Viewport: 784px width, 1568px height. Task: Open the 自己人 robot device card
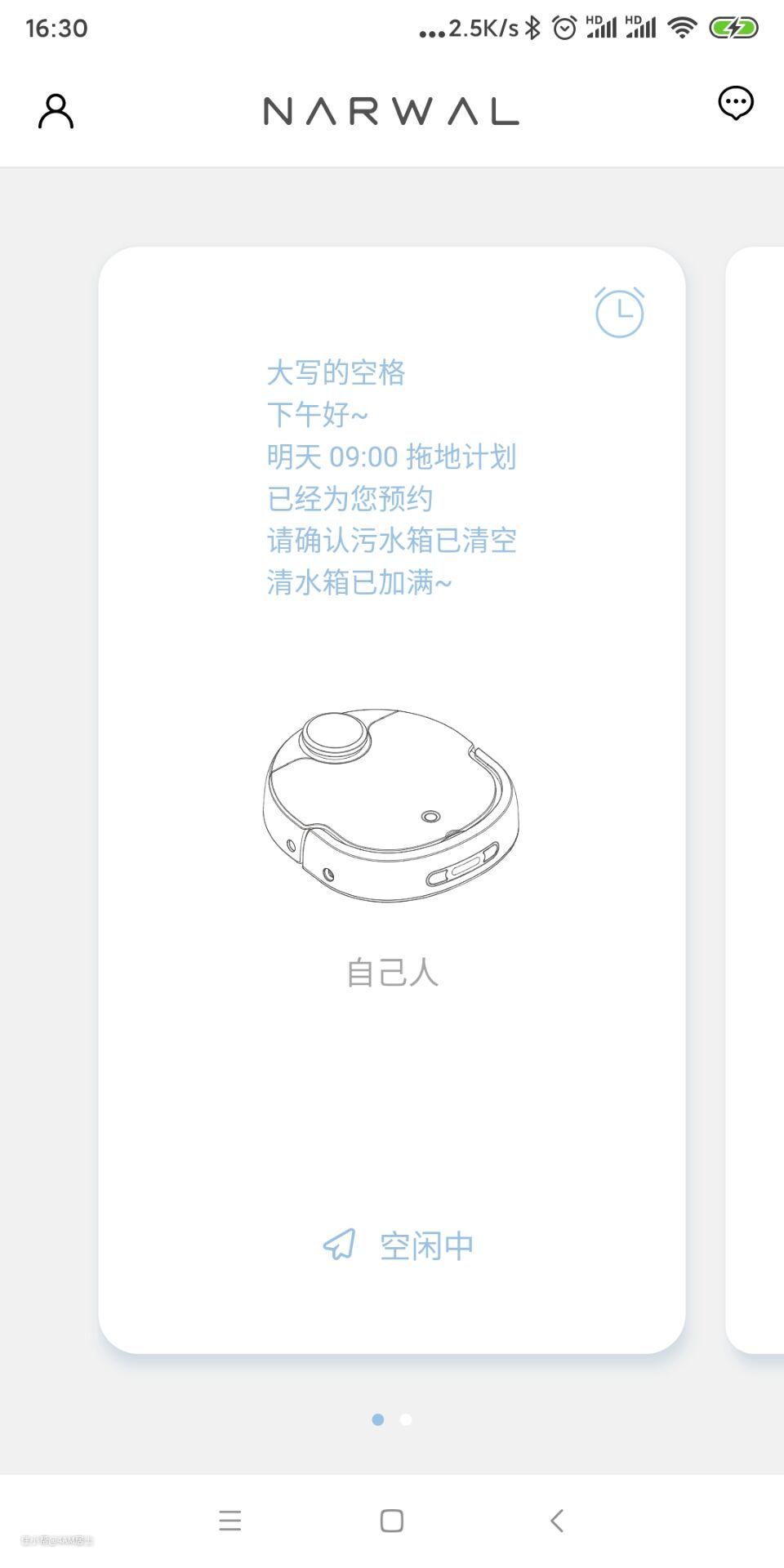(391, 806)
